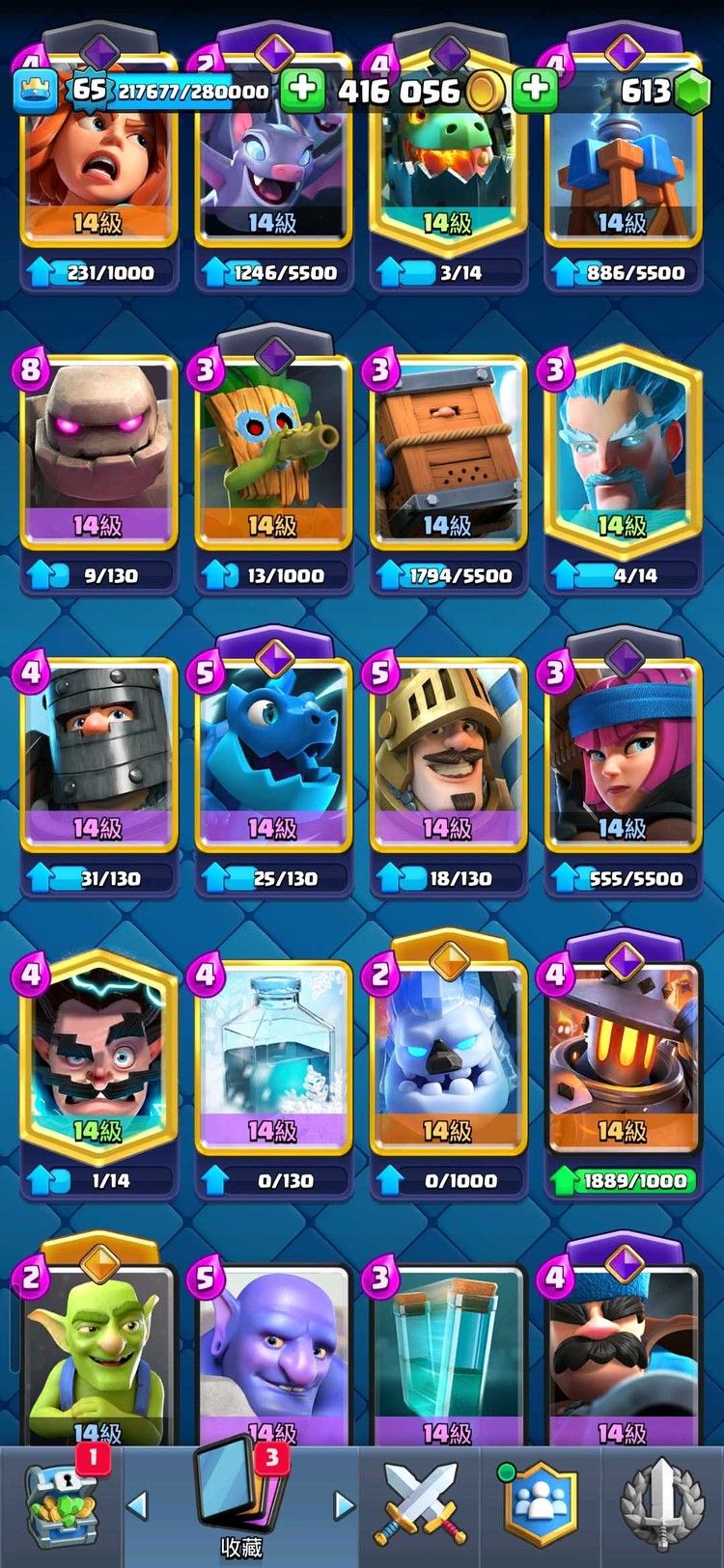The width and height of the screenshot is (724, 1568).
Task: Switch to the shop chest tab
Action: [x=61, y=1505]
